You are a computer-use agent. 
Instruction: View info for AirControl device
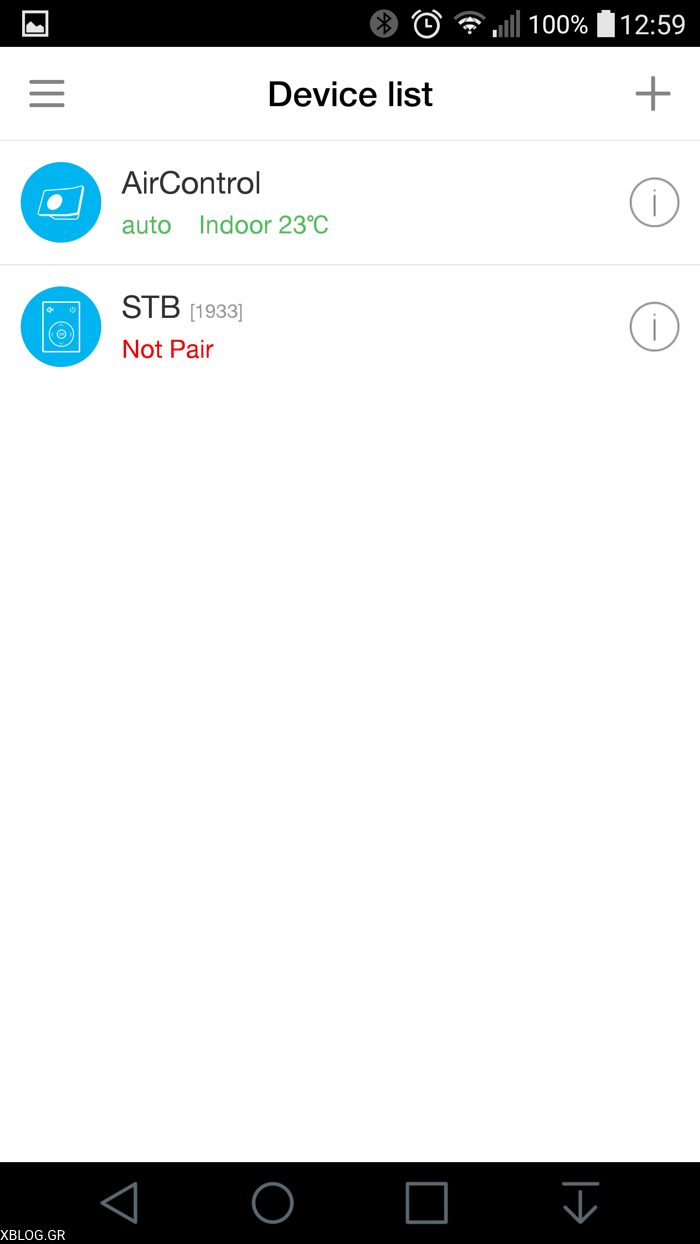tap(654, 203)
